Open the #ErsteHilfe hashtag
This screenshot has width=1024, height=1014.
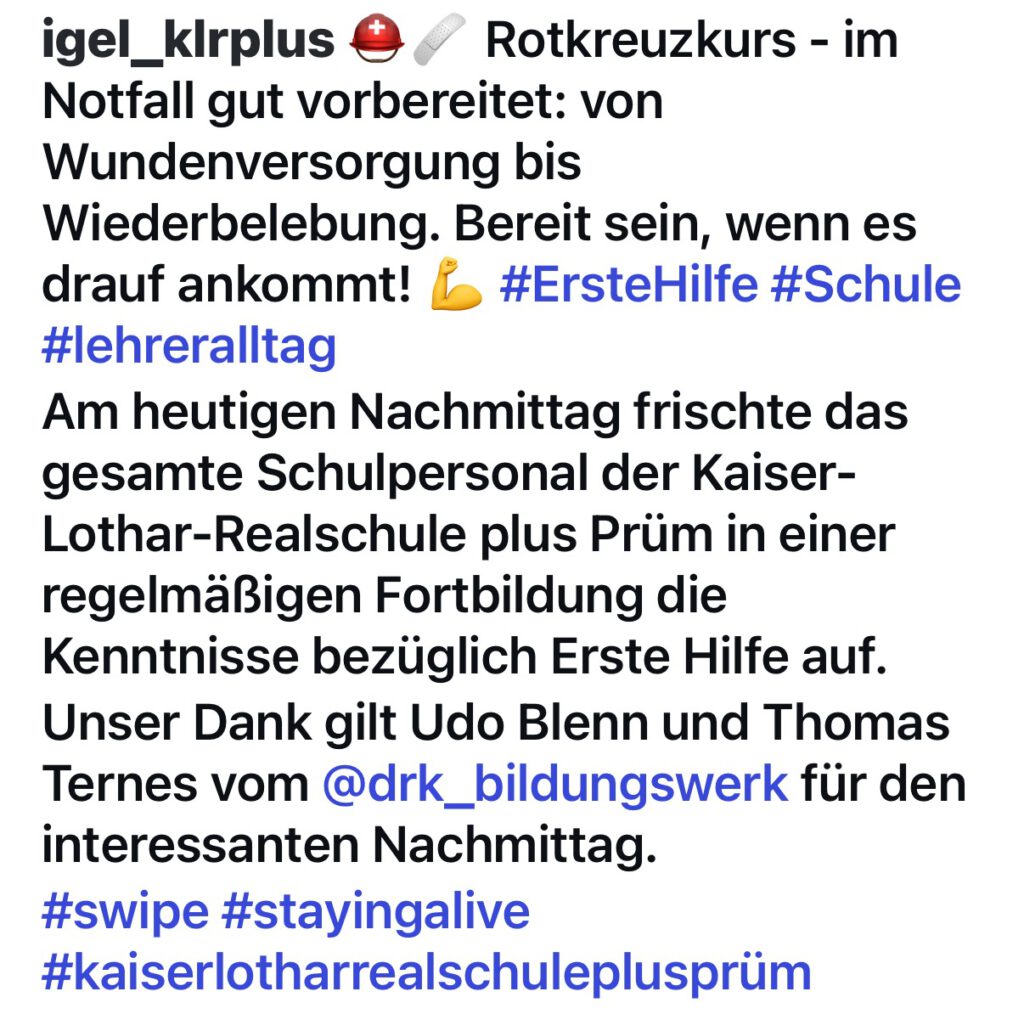point(628,285)
